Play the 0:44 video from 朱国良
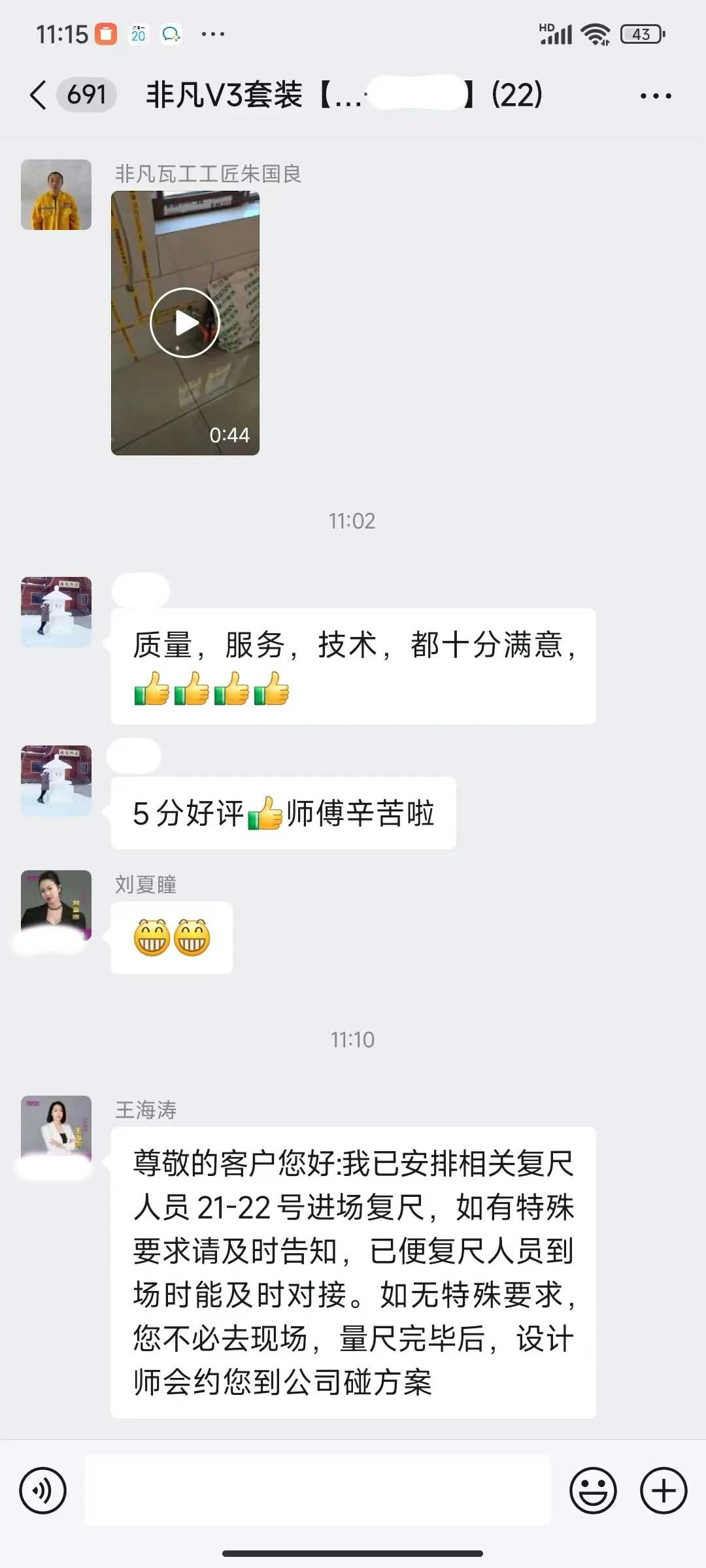This screenshot has height=1568, width=706. [x=185, y=323]
